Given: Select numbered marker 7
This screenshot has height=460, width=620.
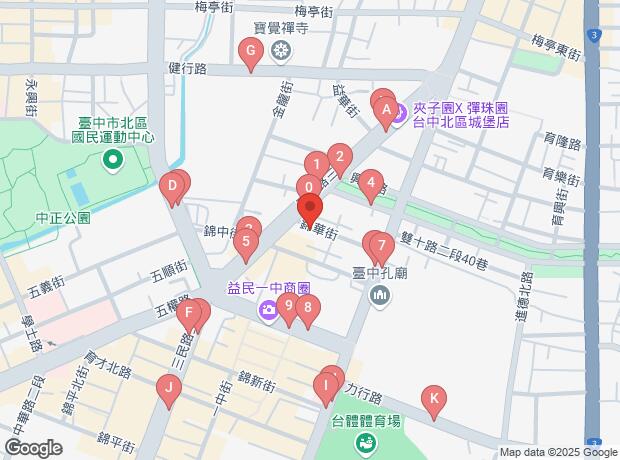Looking at the screenshot, I should point(380,245).
